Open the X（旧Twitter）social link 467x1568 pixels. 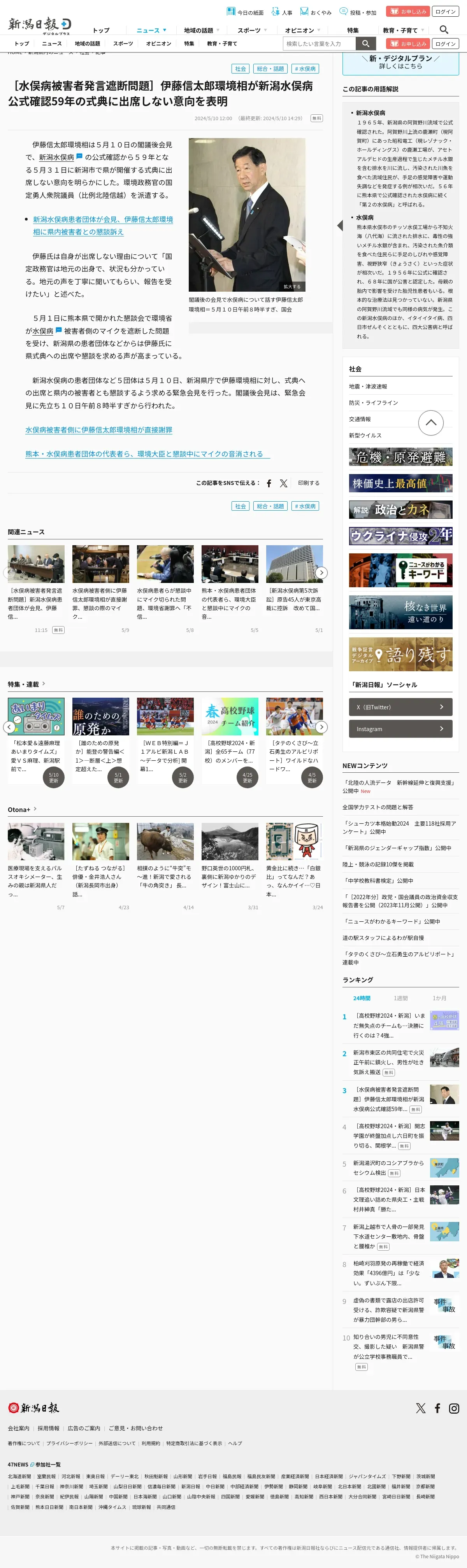pyautogui.click(x=400, y=707)
